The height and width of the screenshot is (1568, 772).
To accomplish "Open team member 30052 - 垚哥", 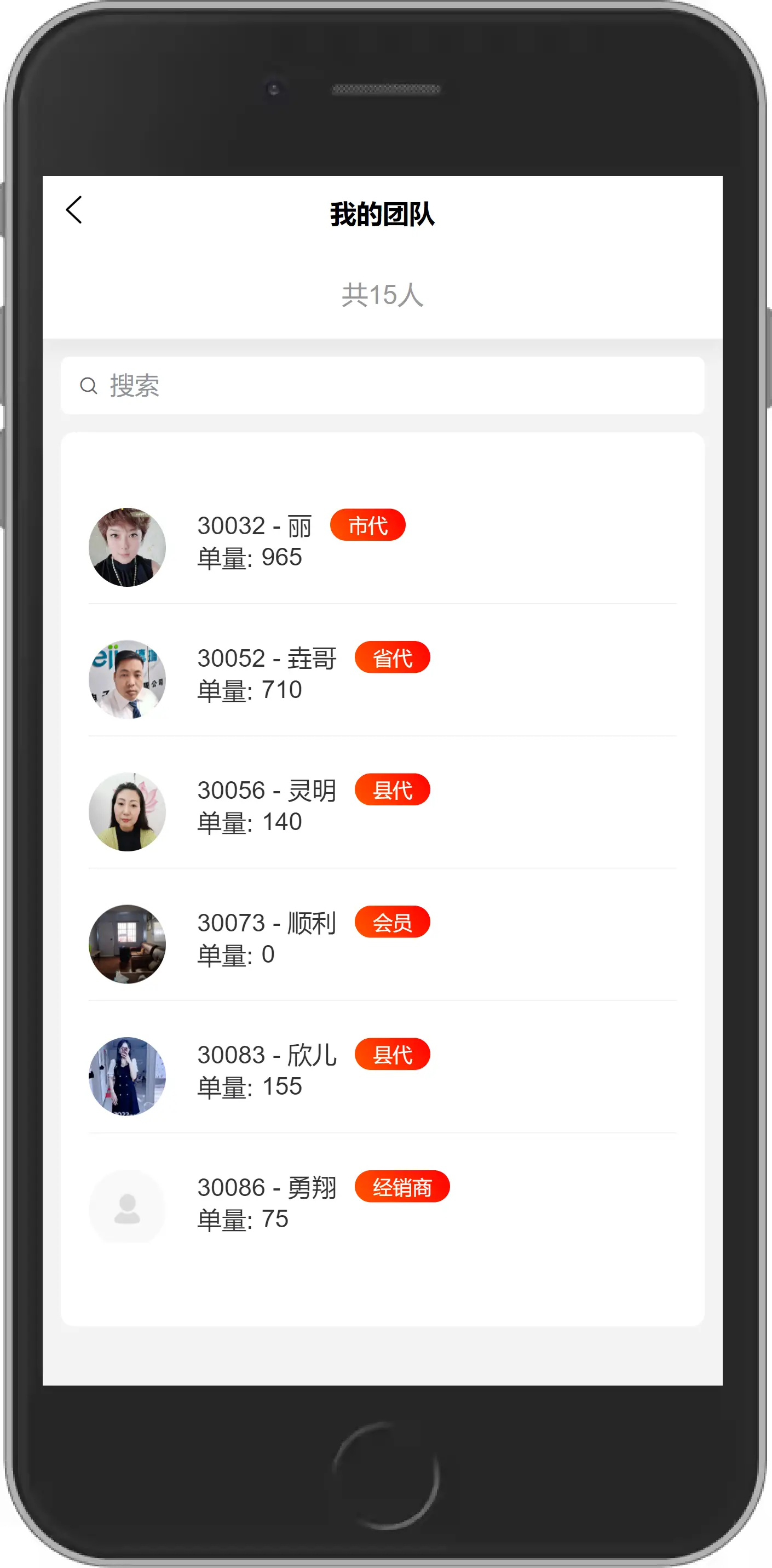I will [x=383, y=679].
